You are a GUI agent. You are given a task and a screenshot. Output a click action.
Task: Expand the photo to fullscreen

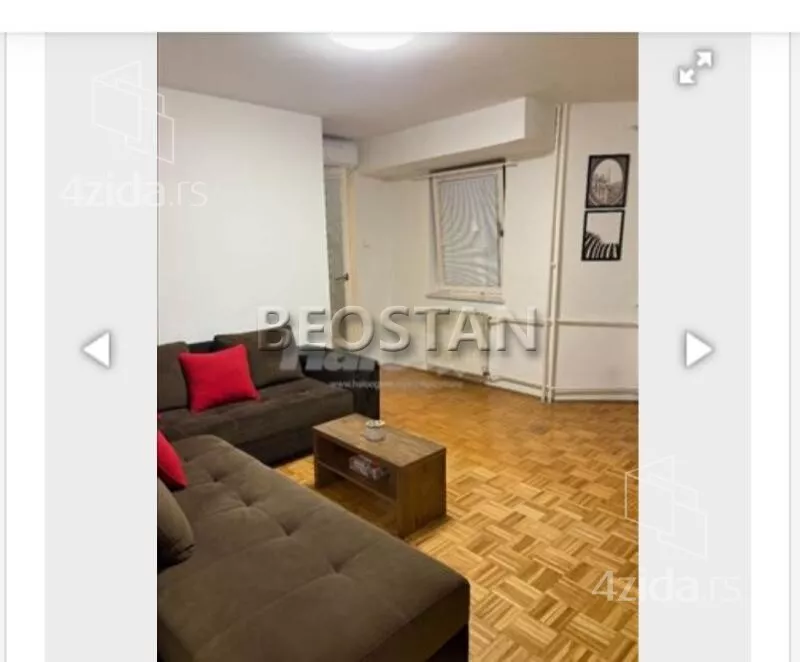click(x=695, y=68)
